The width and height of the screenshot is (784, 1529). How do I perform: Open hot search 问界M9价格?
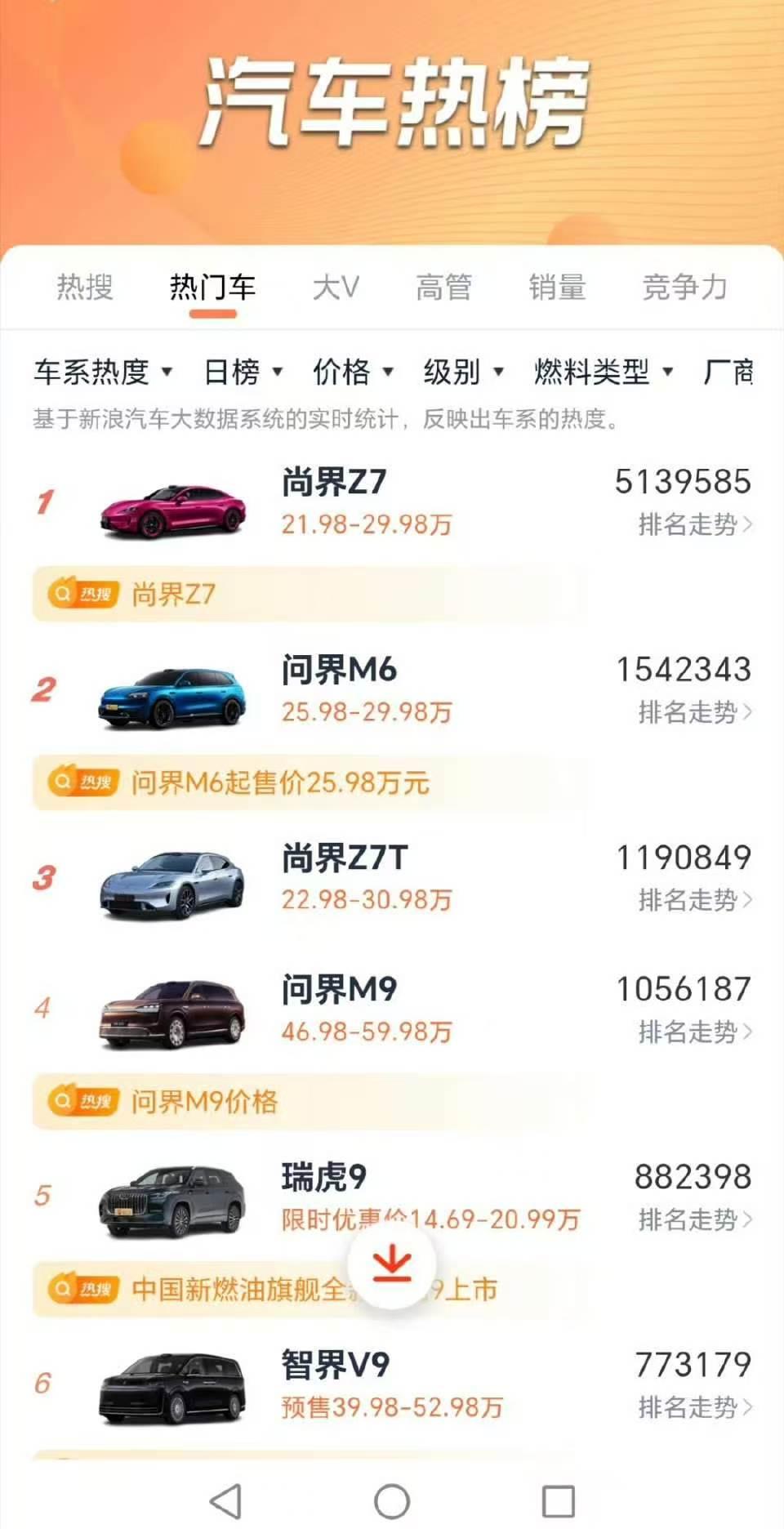(309, 1102)
